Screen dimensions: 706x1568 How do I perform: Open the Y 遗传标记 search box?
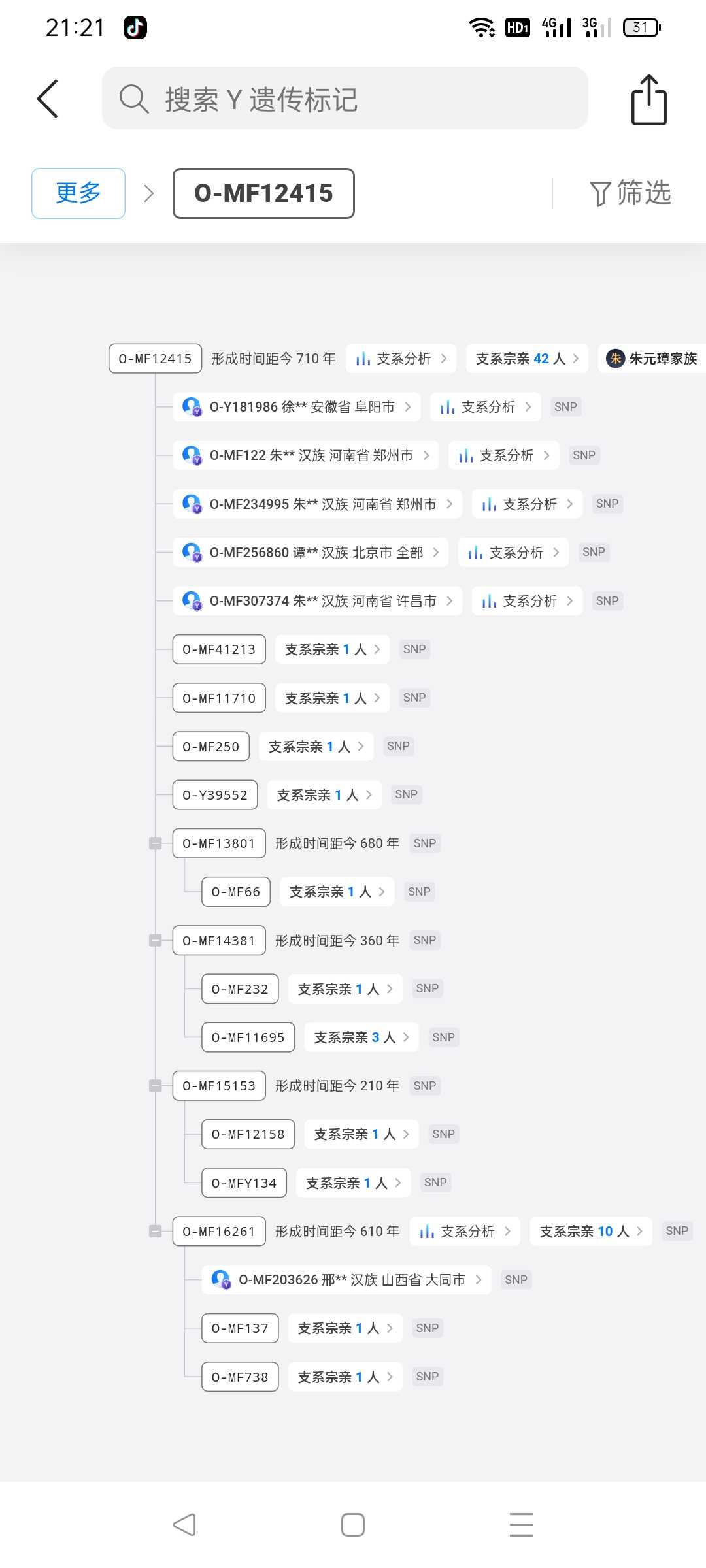(345, 99)
